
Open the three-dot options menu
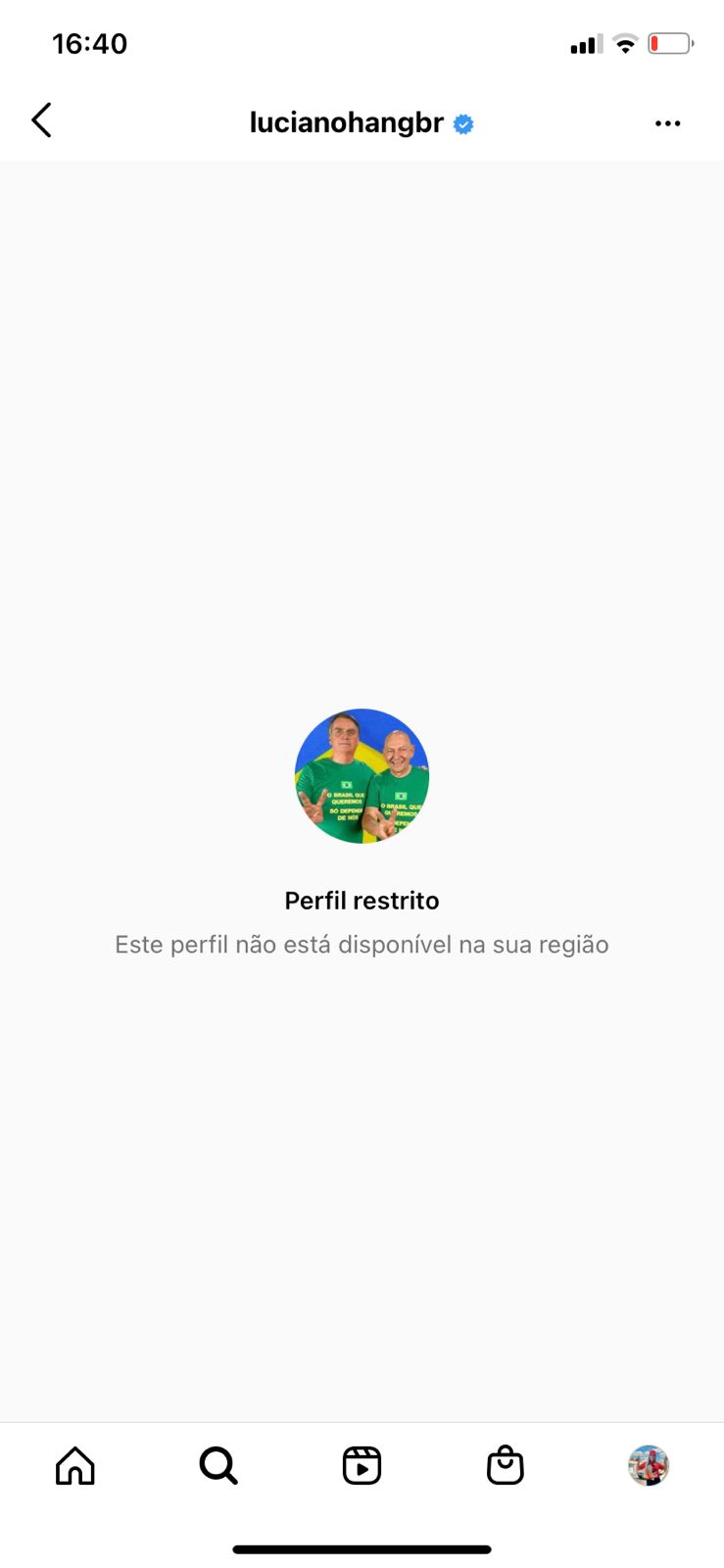[x=667, y=122]
